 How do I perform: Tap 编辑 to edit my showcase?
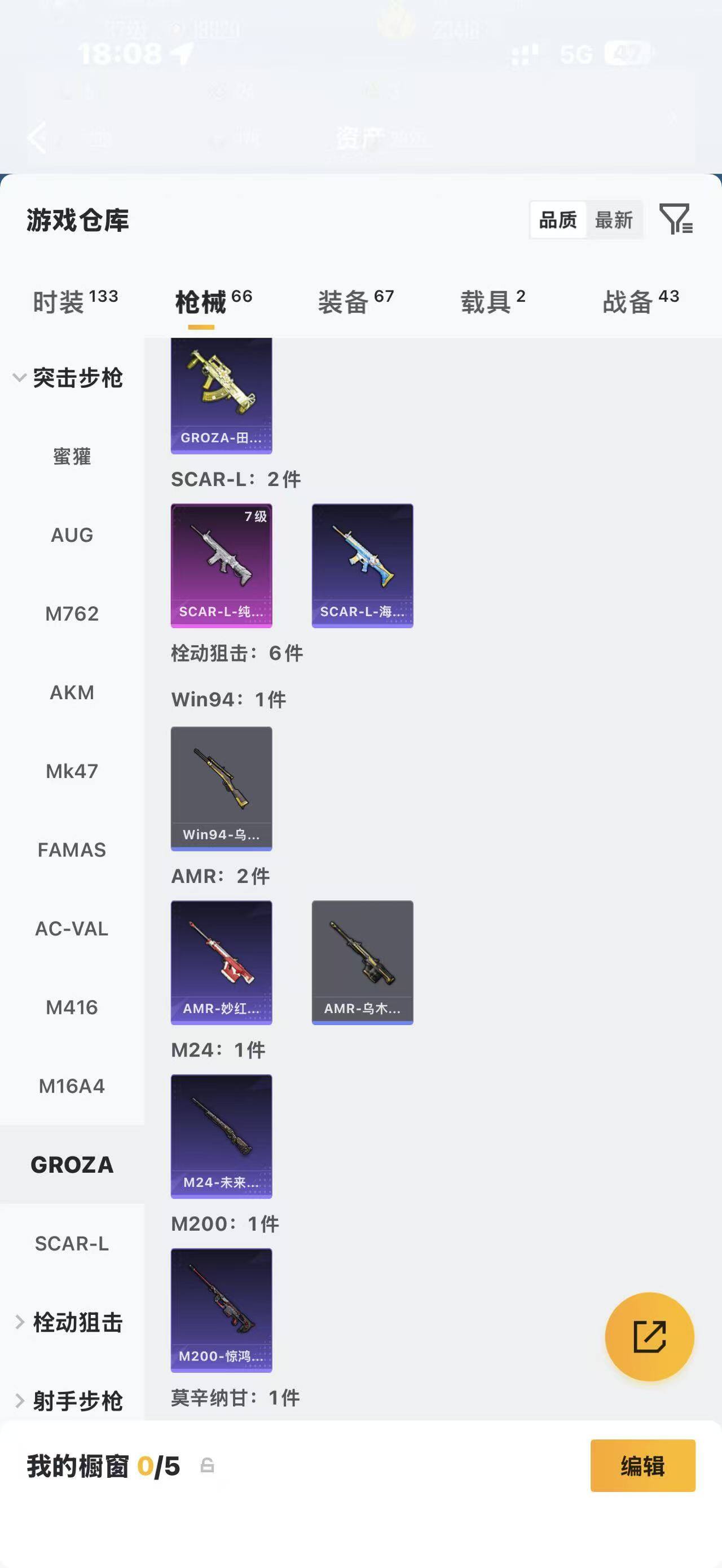[643, 1466]
